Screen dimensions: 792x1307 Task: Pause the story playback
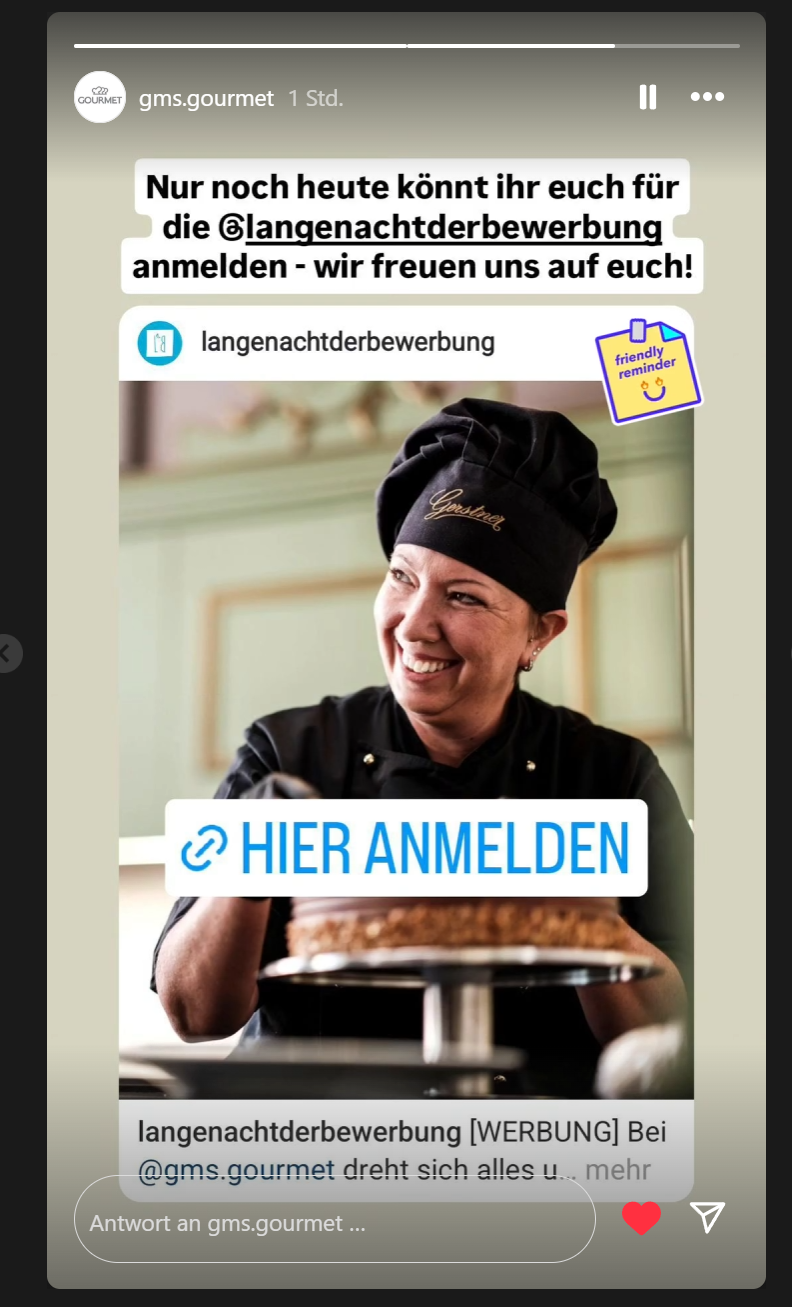coord(648,97)
